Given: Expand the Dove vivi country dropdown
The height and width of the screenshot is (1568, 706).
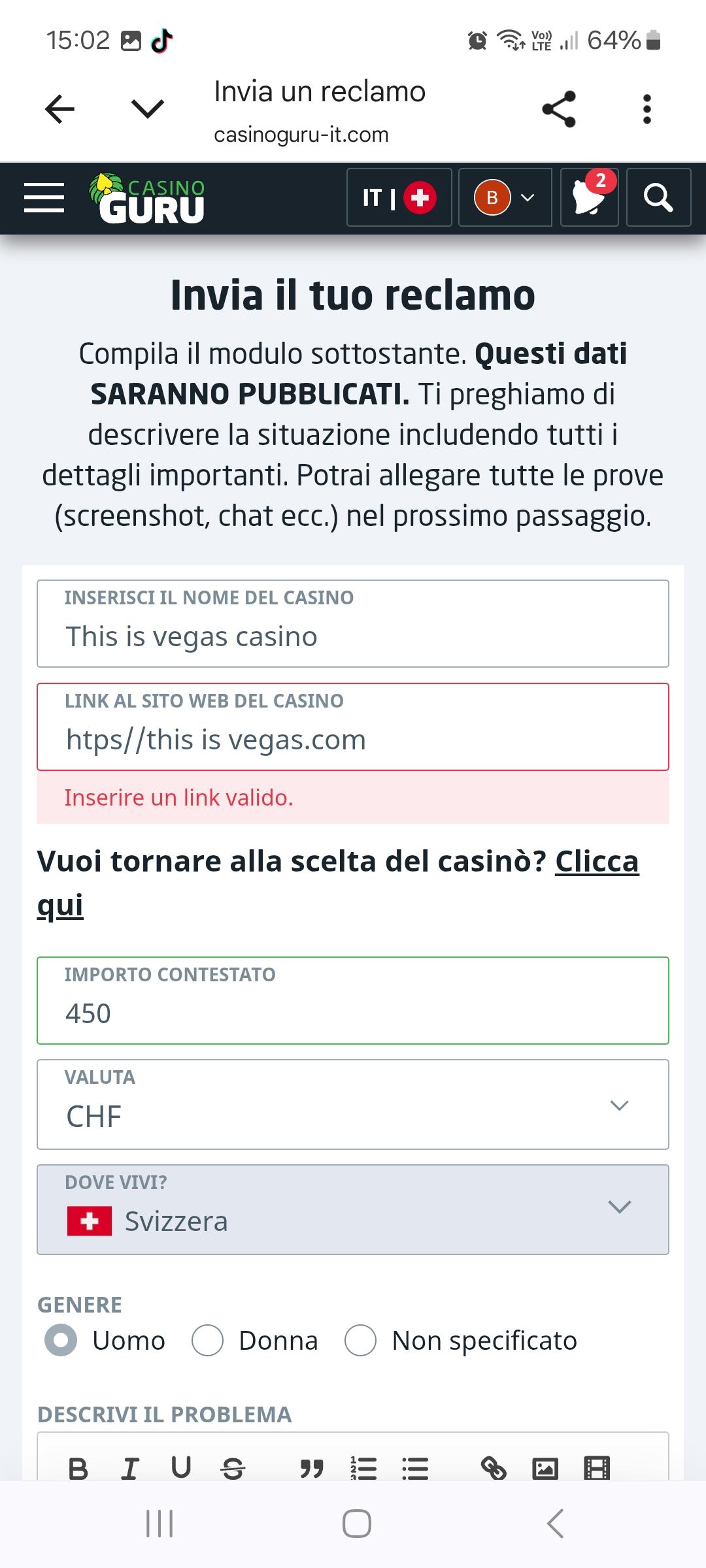Looking at the screenshot, I should point(353,1209).
